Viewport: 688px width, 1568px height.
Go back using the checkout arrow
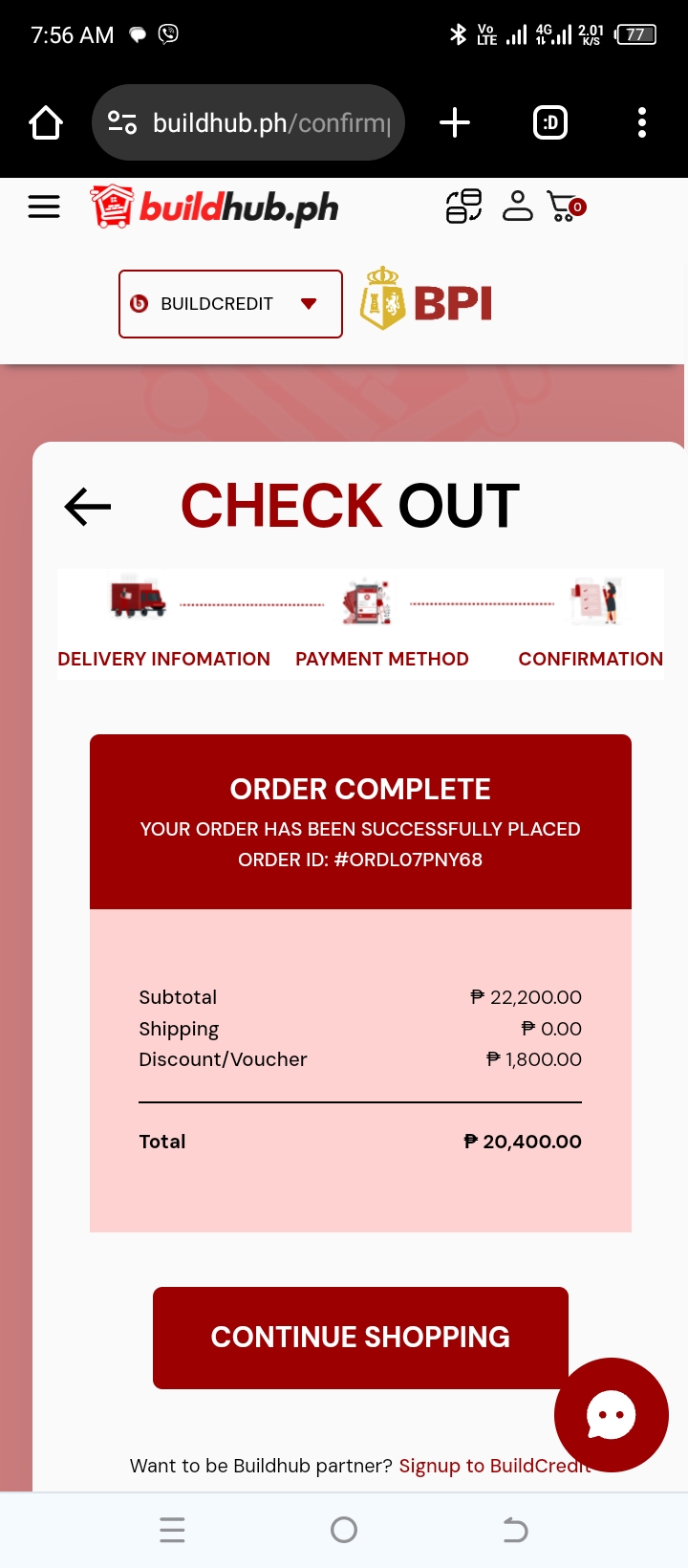[x=88, y=507]
